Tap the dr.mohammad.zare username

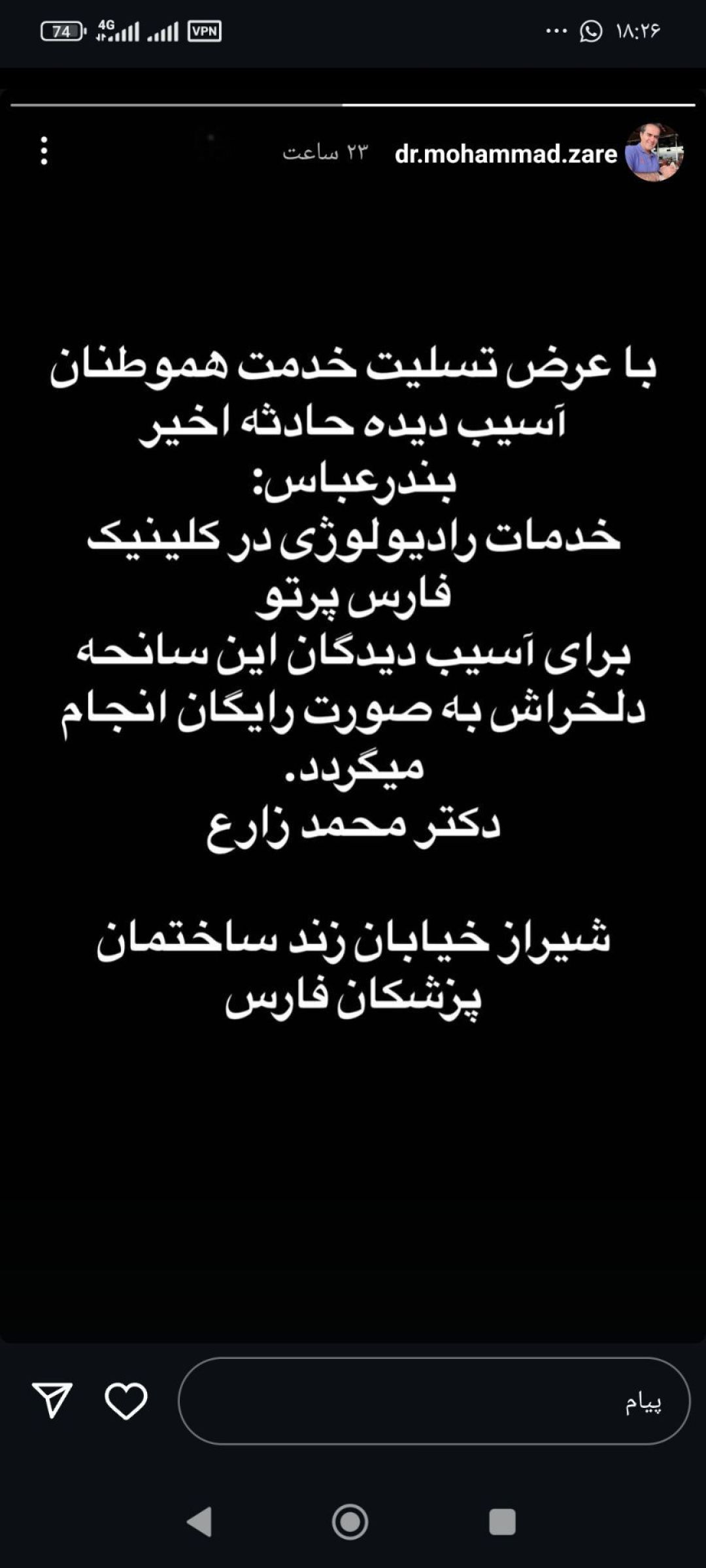pyautogui.click(x=506, y=154)
